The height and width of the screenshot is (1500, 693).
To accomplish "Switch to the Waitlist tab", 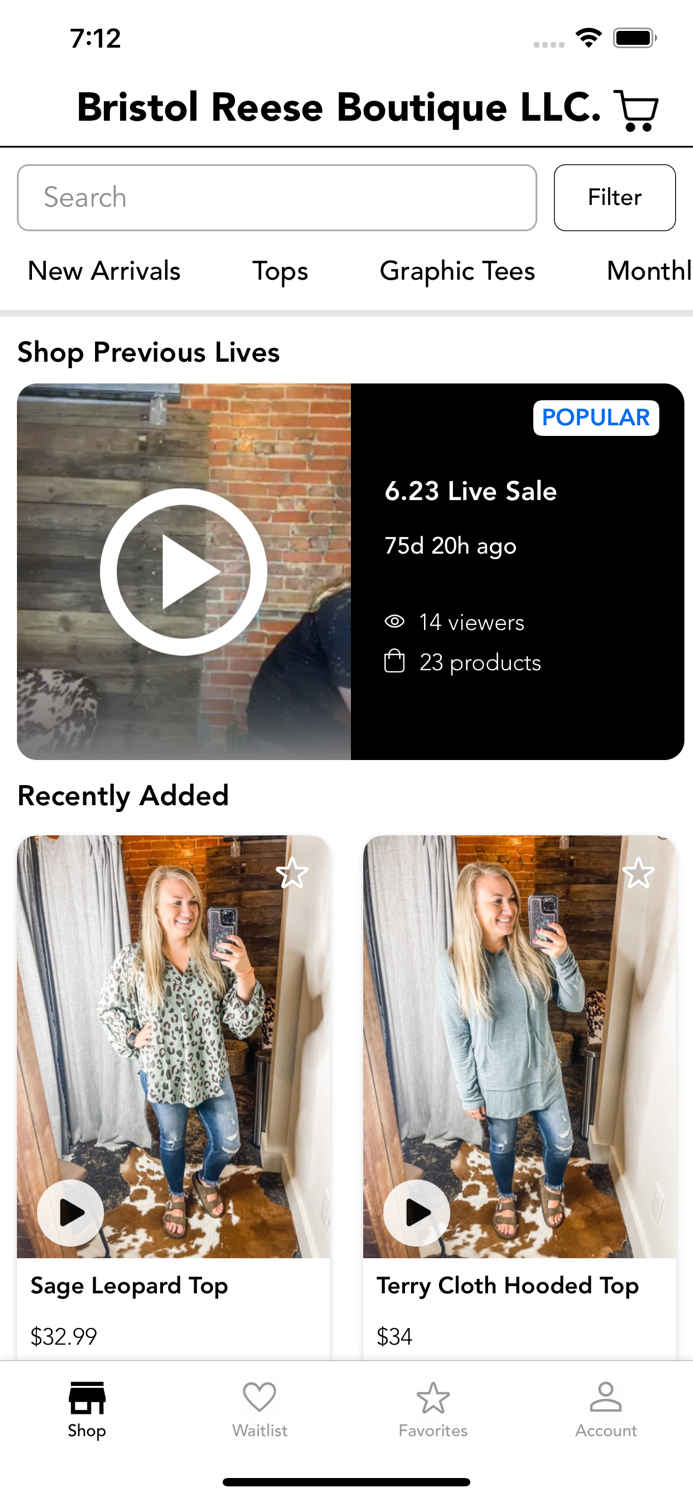I will (x=260, y=1410).
